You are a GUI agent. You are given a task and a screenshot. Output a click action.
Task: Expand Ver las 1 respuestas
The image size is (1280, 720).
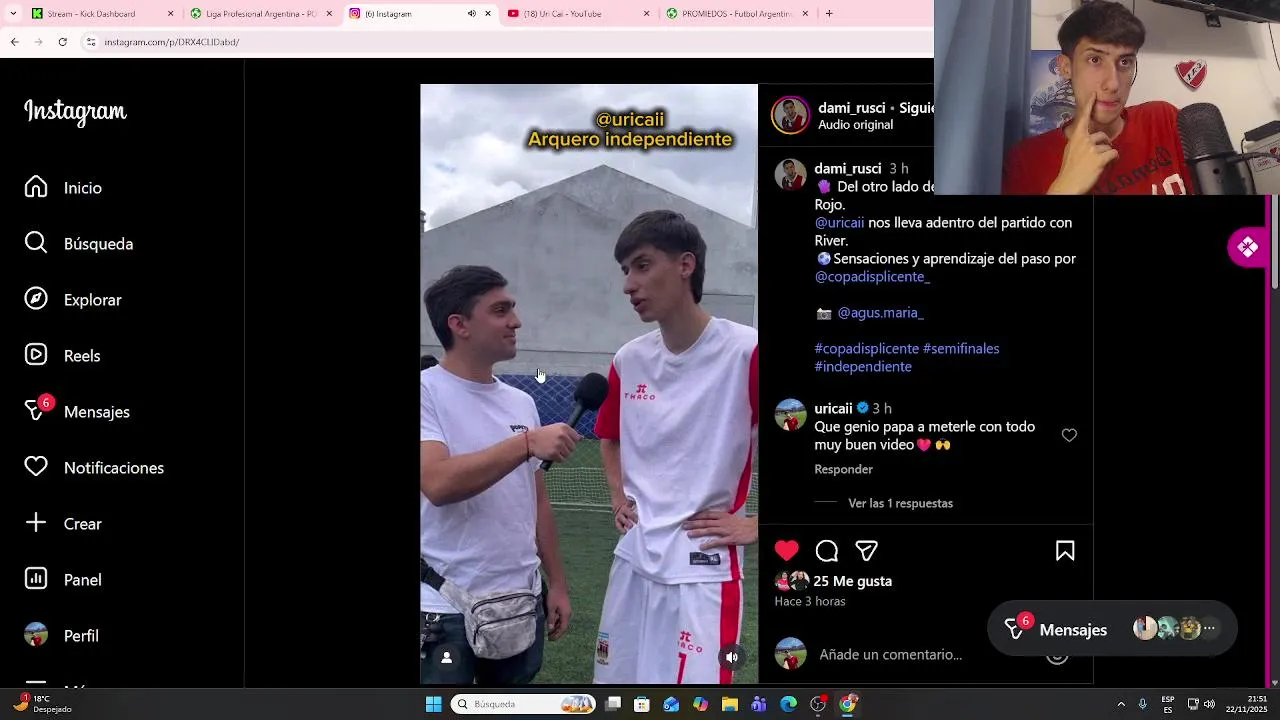[900, 503]
